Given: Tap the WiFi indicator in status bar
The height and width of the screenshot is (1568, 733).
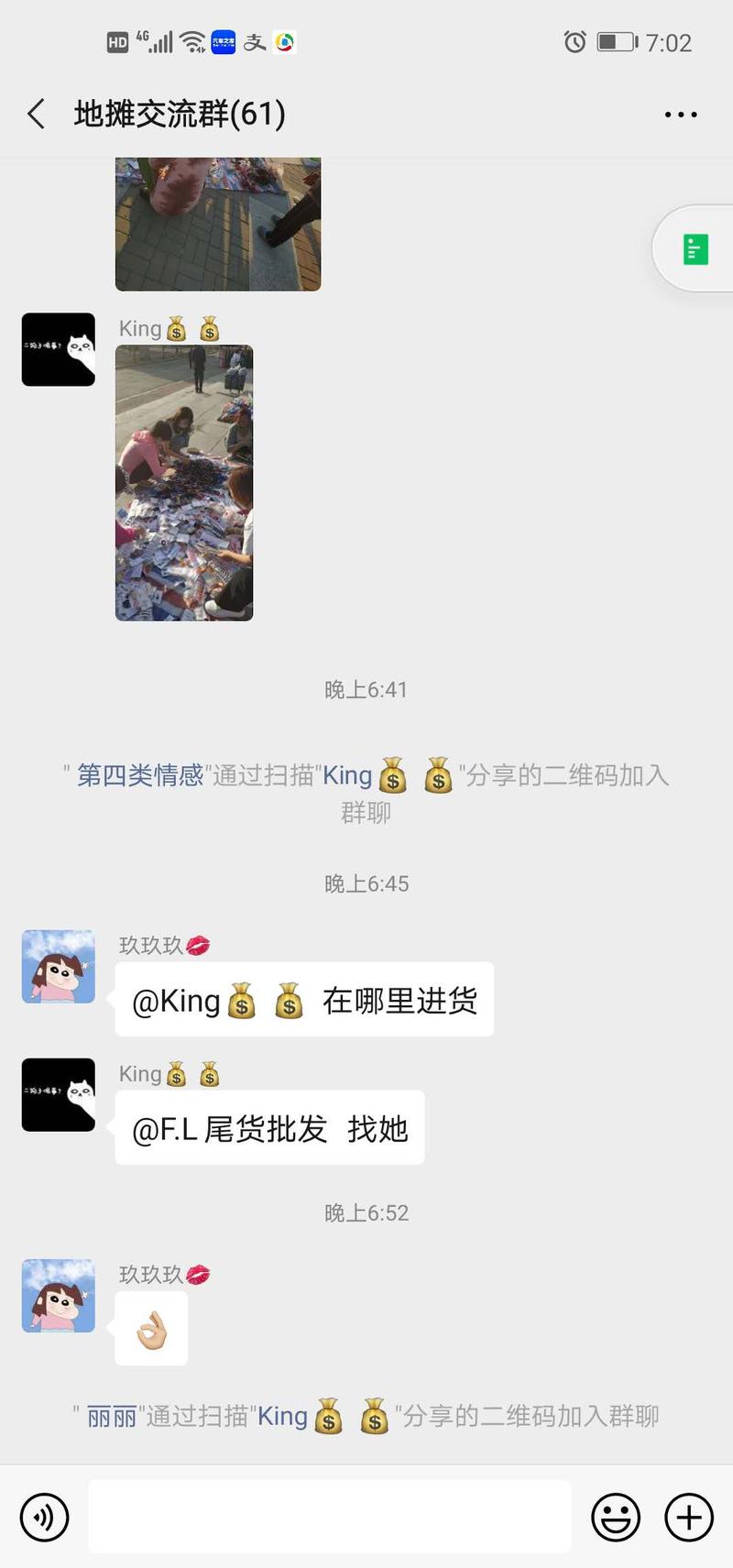Looking at the screenshot, I should (x=193, y=41).
